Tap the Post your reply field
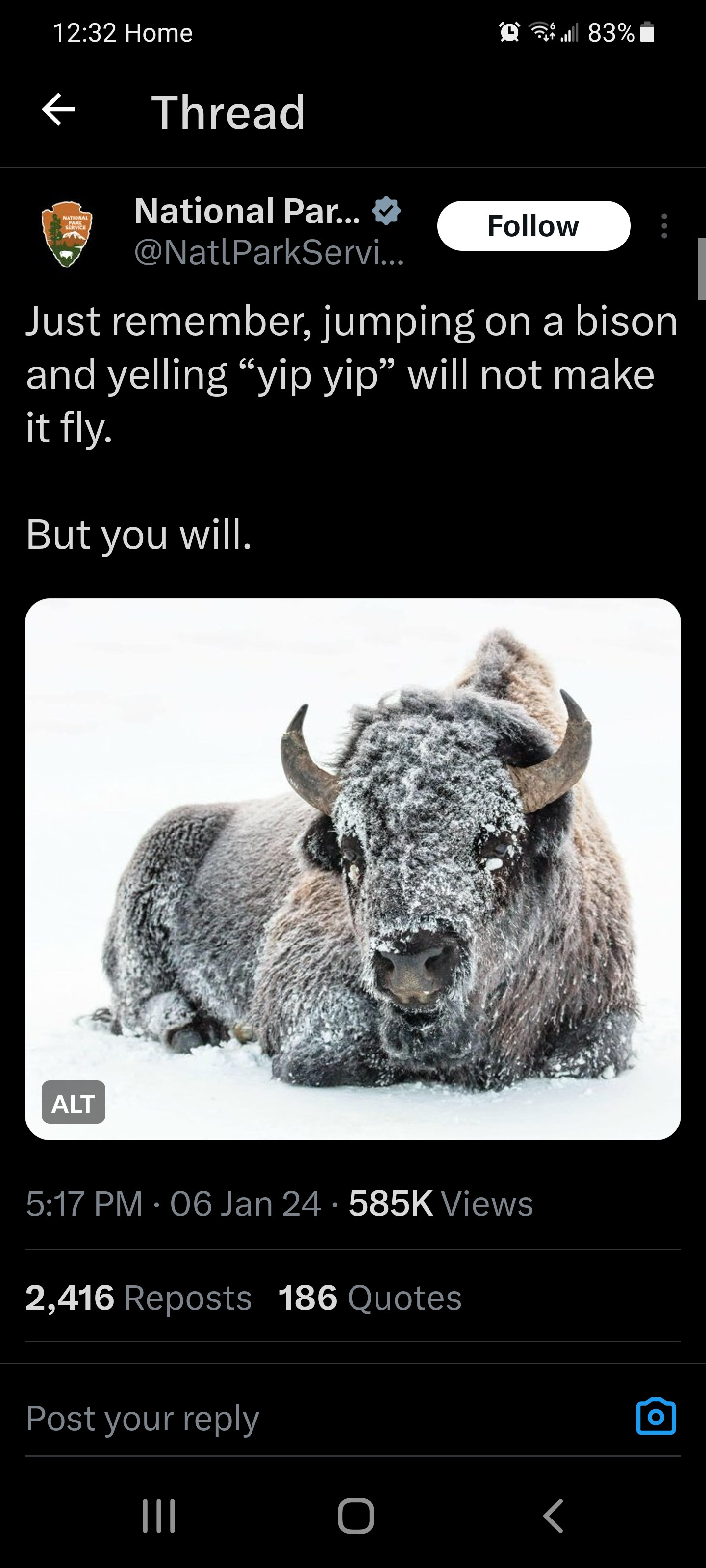706x1568 pixels. pos(304,1418)
